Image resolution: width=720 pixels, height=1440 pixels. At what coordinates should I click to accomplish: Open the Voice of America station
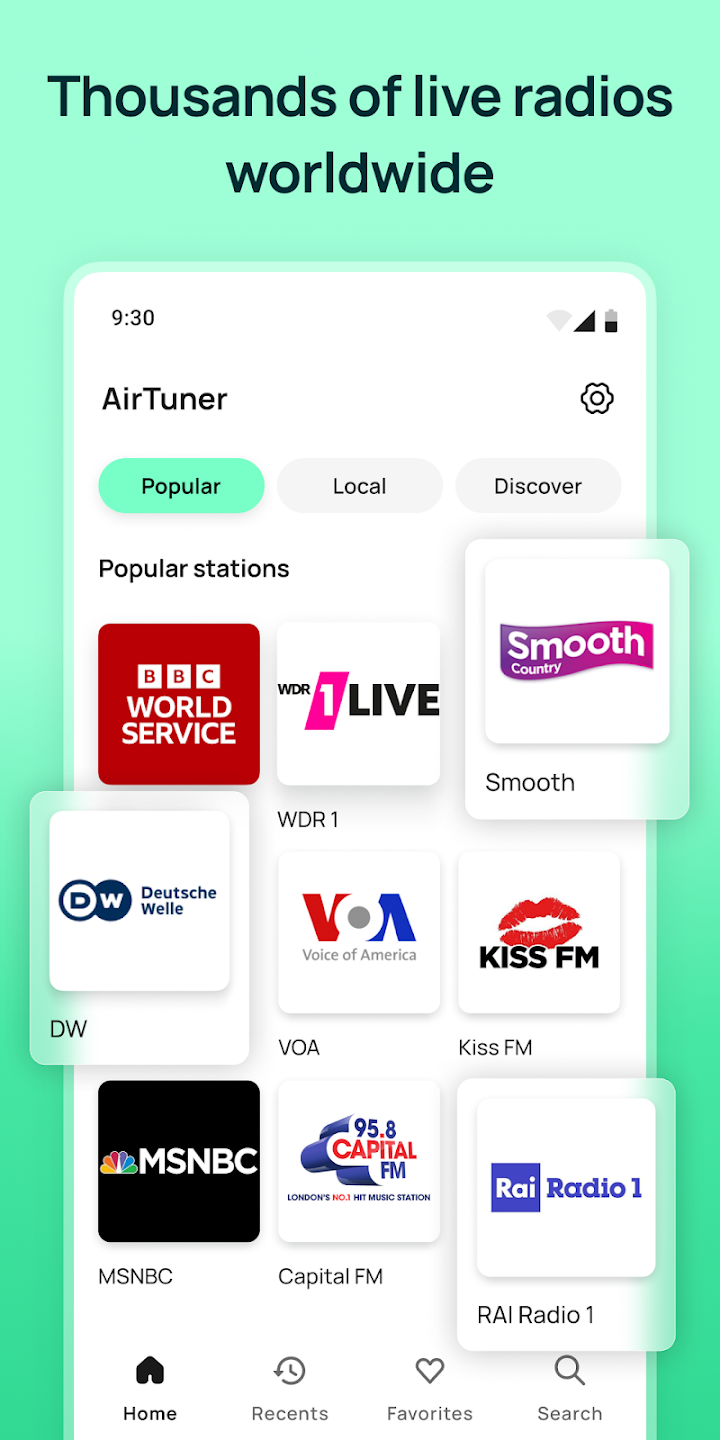(358, 932)
